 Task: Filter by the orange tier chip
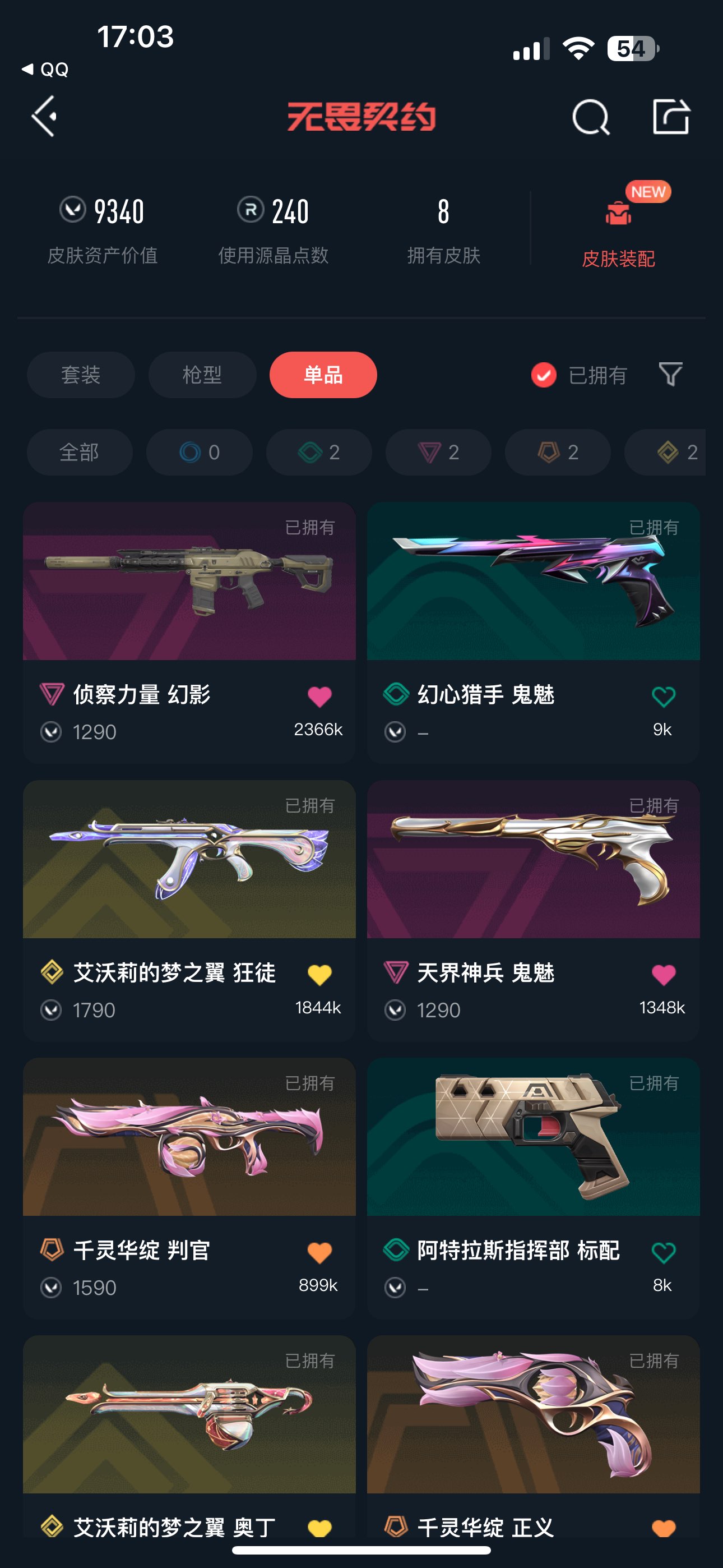coord(558,452)
